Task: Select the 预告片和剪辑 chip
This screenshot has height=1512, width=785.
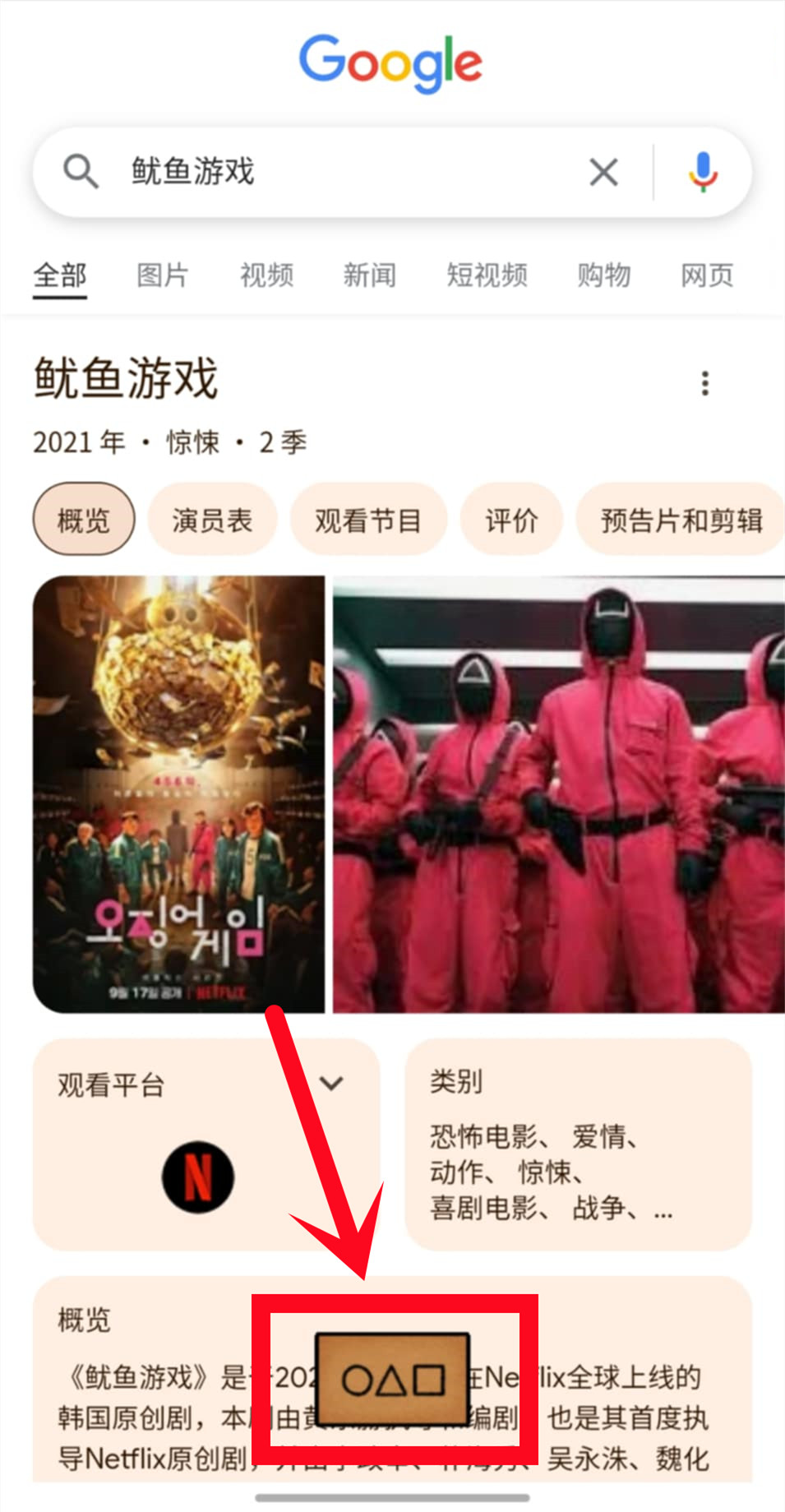Action: pos(681,520)
